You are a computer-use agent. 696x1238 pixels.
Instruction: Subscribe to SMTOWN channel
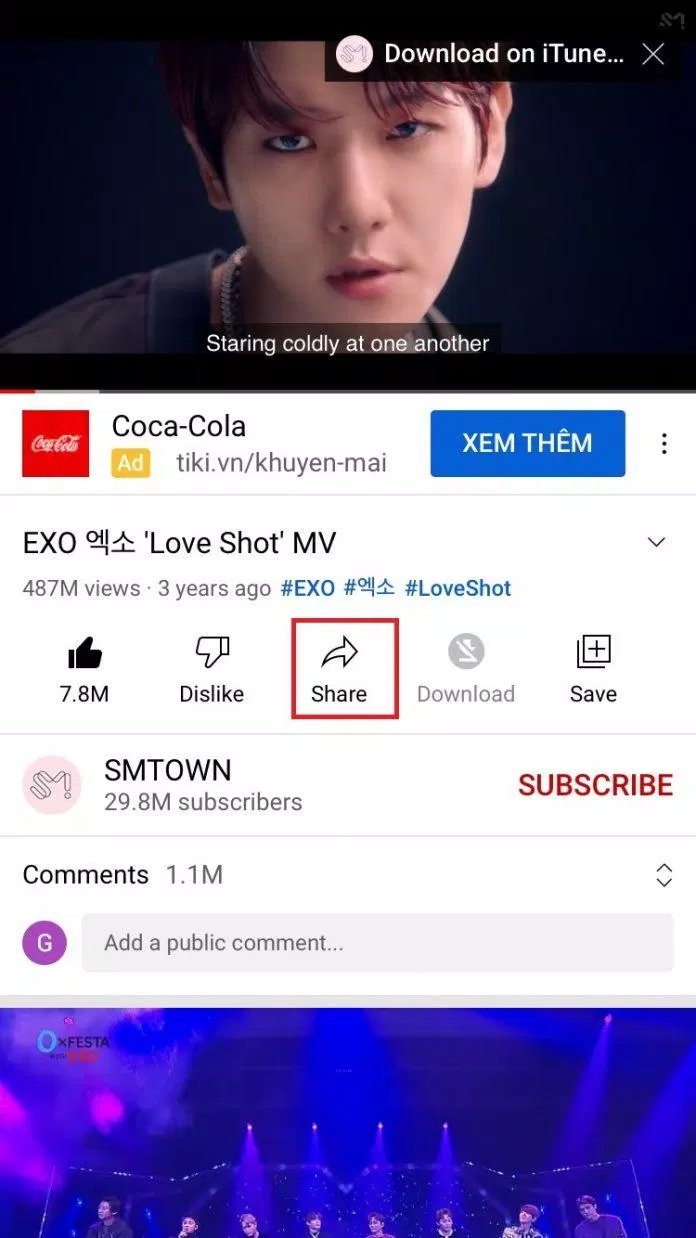[595, 785]
